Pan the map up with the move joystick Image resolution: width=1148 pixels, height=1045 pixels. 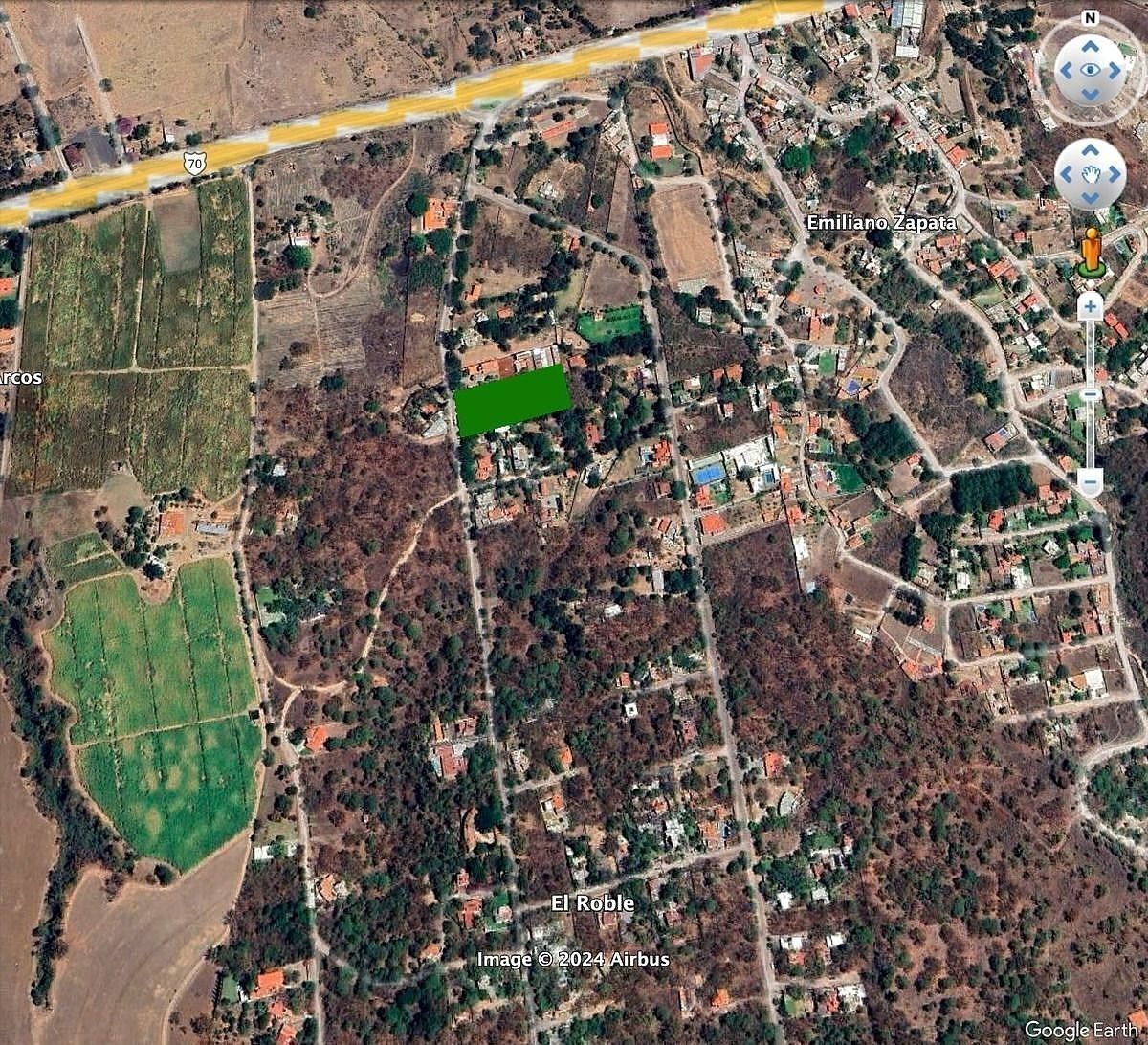point(1091,151)
